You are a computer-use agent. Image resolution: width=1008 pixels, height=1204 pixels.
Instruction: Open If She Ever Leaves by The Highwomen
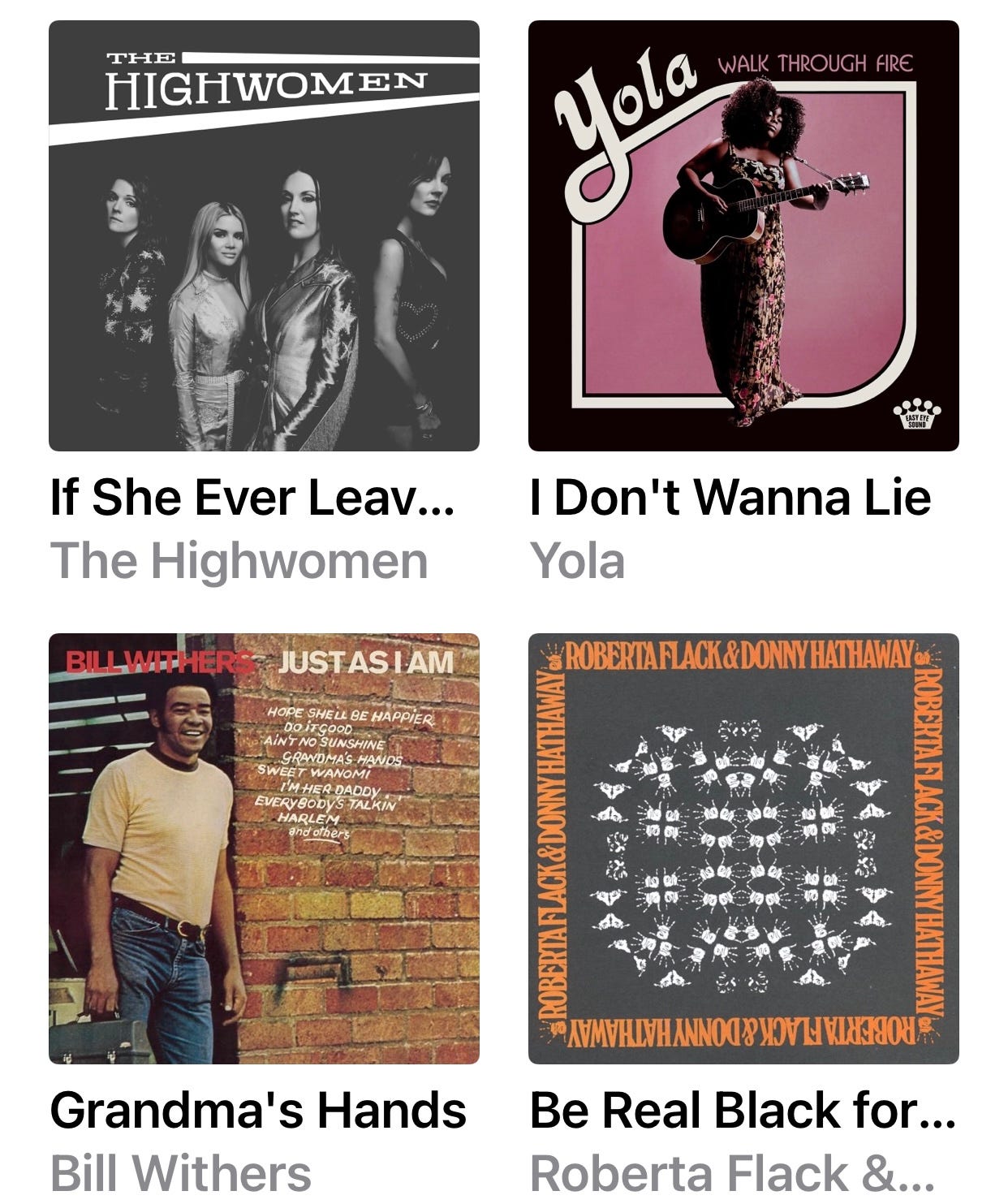point(264,235)
